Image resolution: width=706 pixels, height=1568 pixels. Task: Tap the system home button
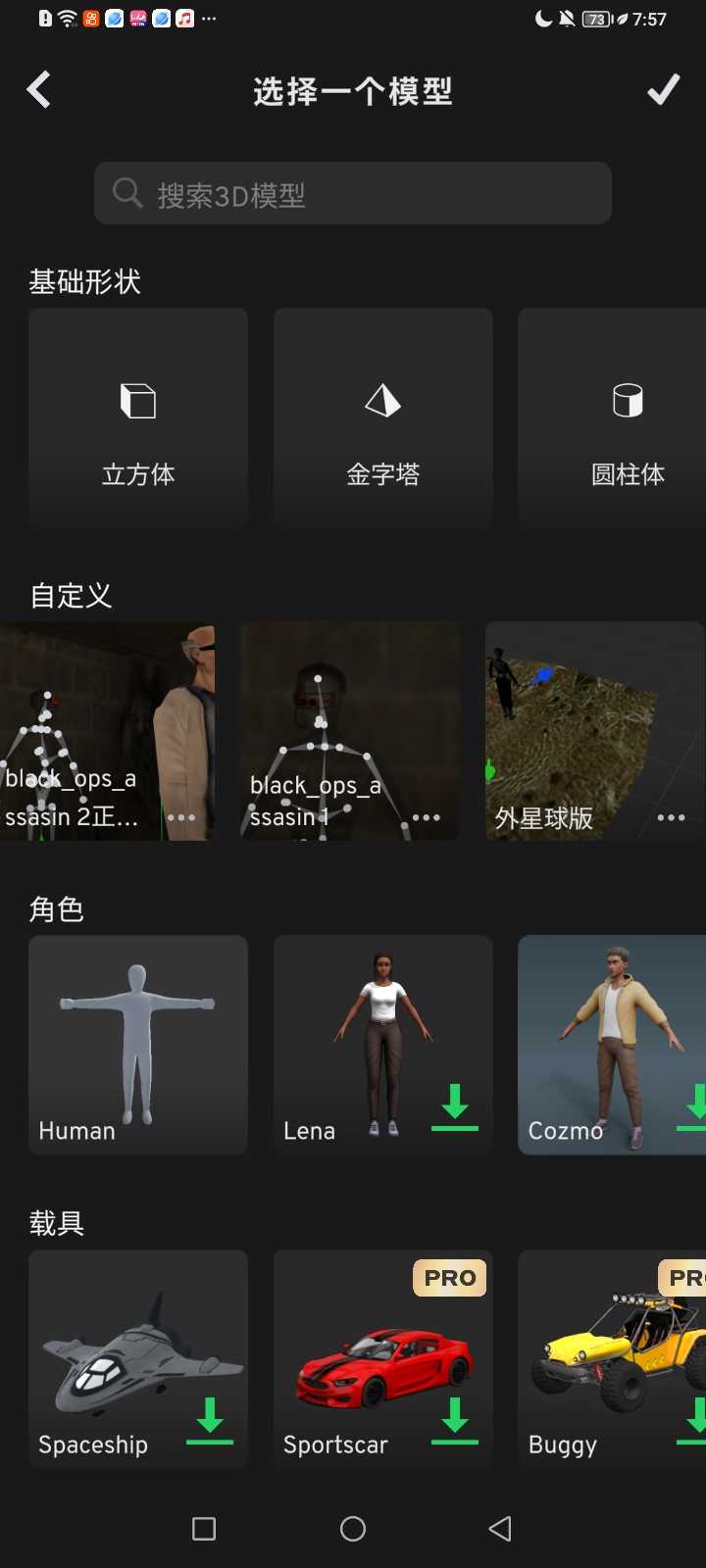tap(353, 1529)
